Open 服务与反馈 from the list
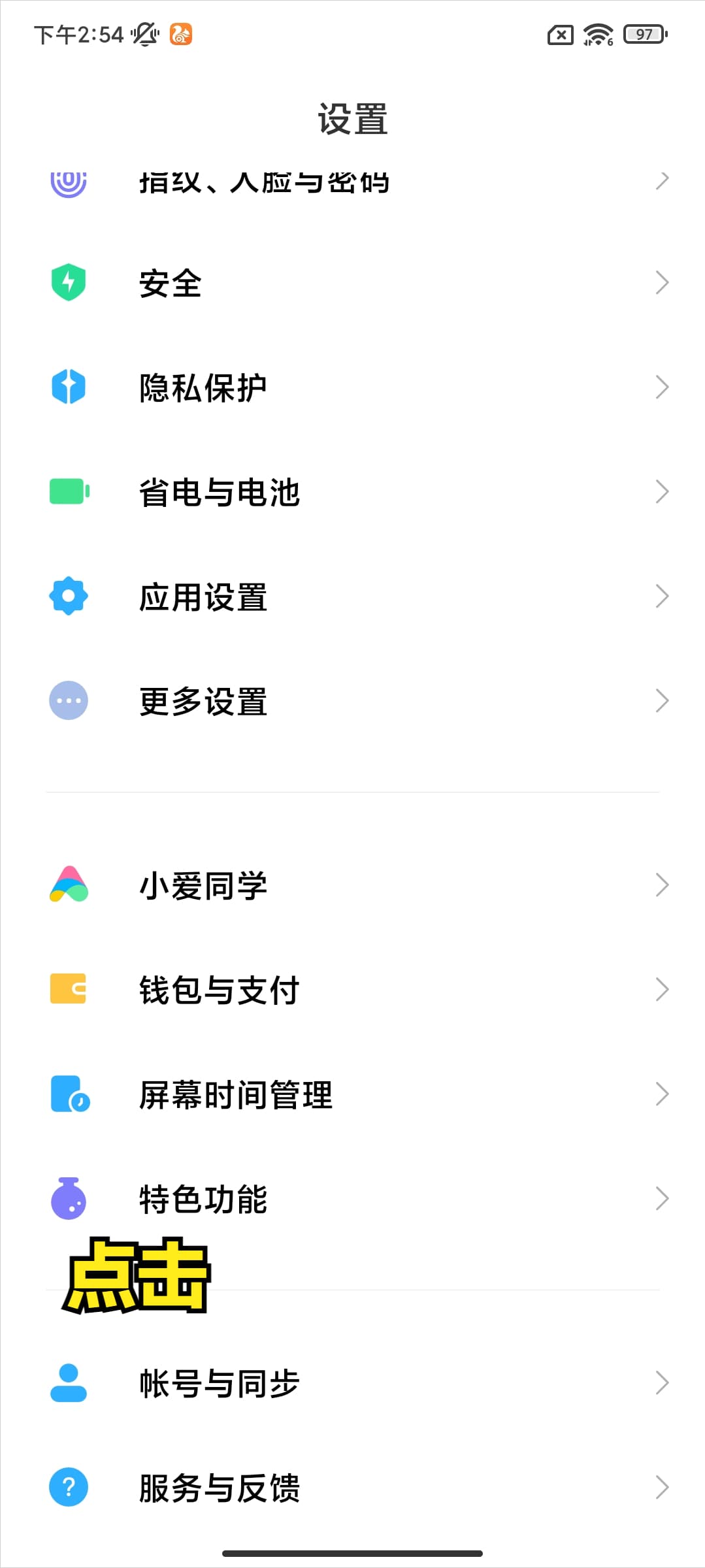The height and width of the screenshot is (1568, 705). coord(220,1488)
